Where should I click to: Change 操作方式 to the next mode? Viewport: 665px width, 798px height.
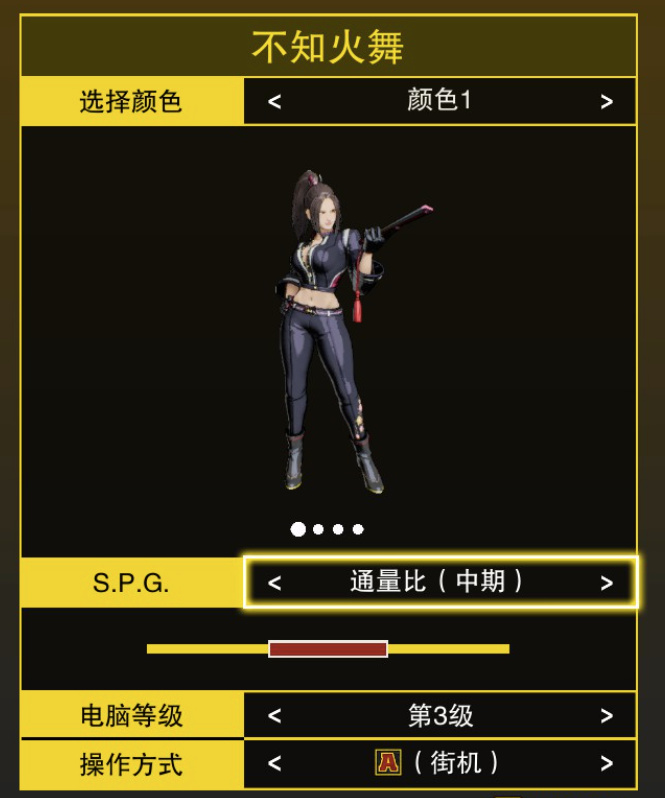(x=606, y=764)
